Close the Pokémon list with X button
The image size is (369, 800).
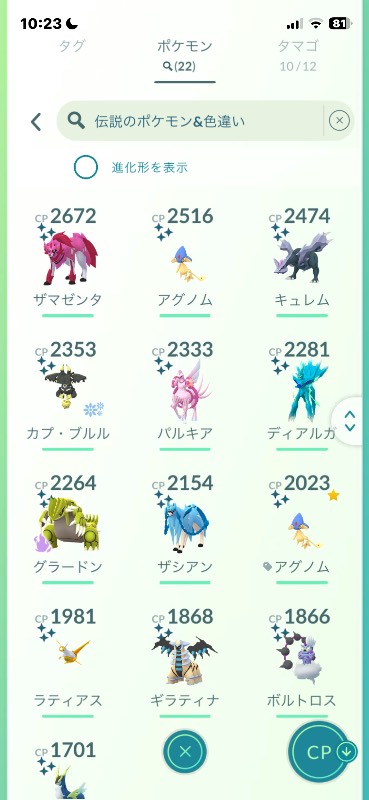[x=185, y=751]
